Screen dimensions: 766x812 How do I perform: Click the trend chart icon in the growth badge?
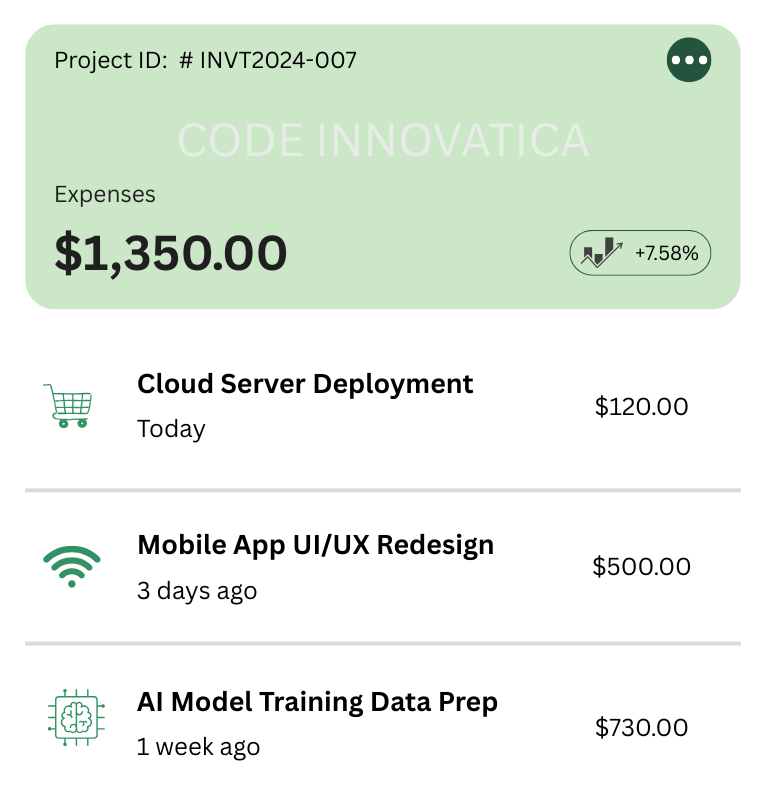click(x=600, y=253)
